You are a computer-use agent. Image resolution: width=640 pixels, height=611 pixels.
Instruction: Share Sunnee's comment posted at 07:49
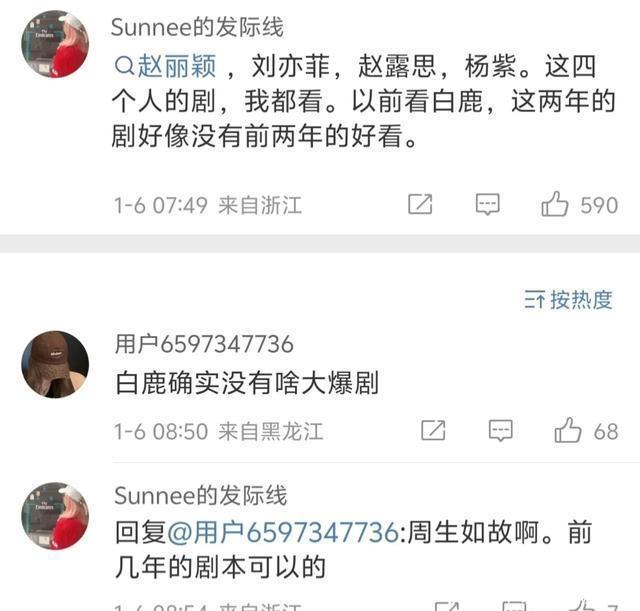click(420, 205)
